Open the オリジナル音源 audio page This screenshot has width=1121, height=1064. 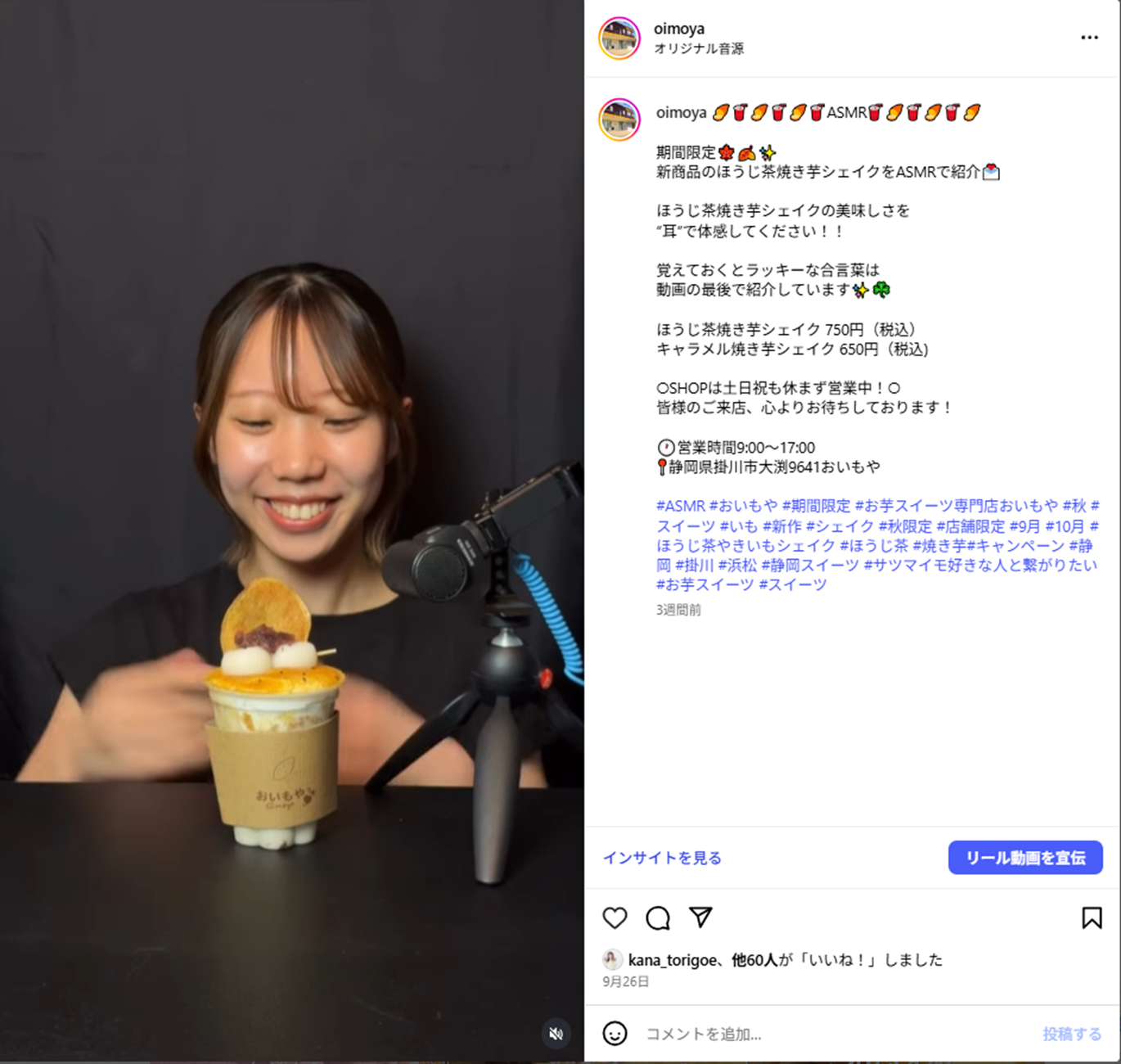(698, 49)
